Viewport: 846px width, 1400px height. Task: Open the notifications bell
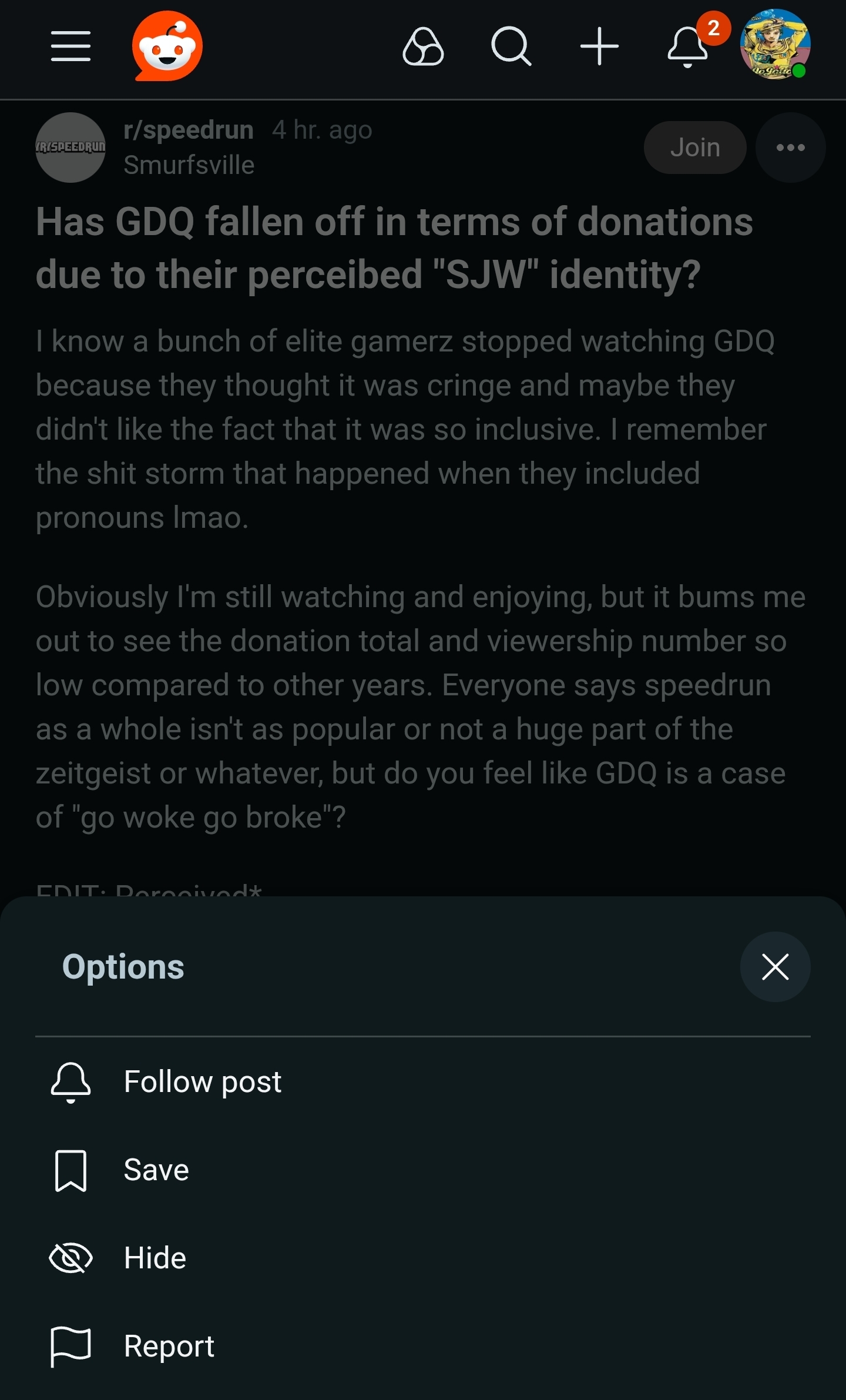pos(687,46)
